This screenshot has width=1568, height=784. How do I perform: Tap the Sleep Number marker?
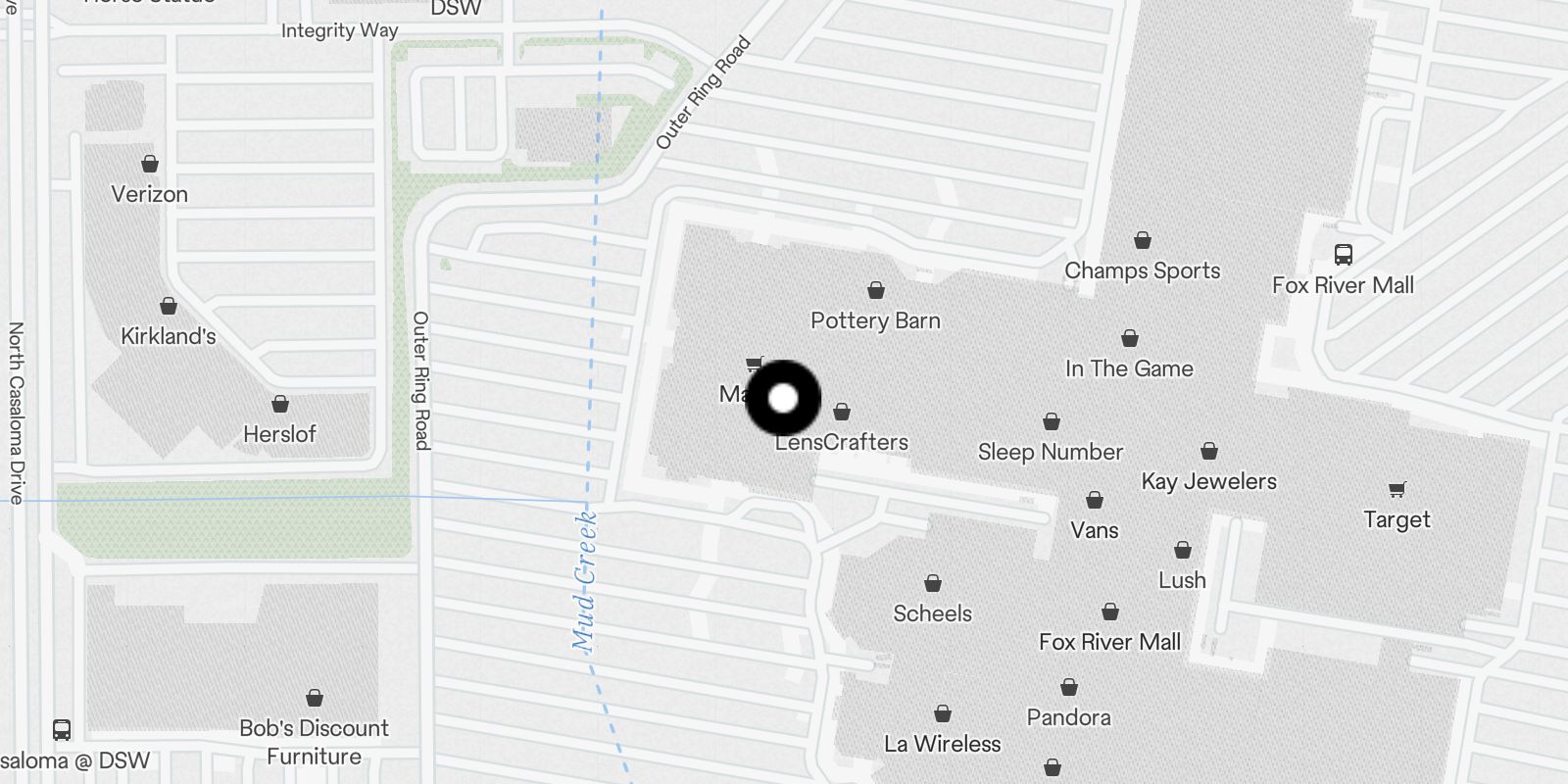coord(1052,422)
